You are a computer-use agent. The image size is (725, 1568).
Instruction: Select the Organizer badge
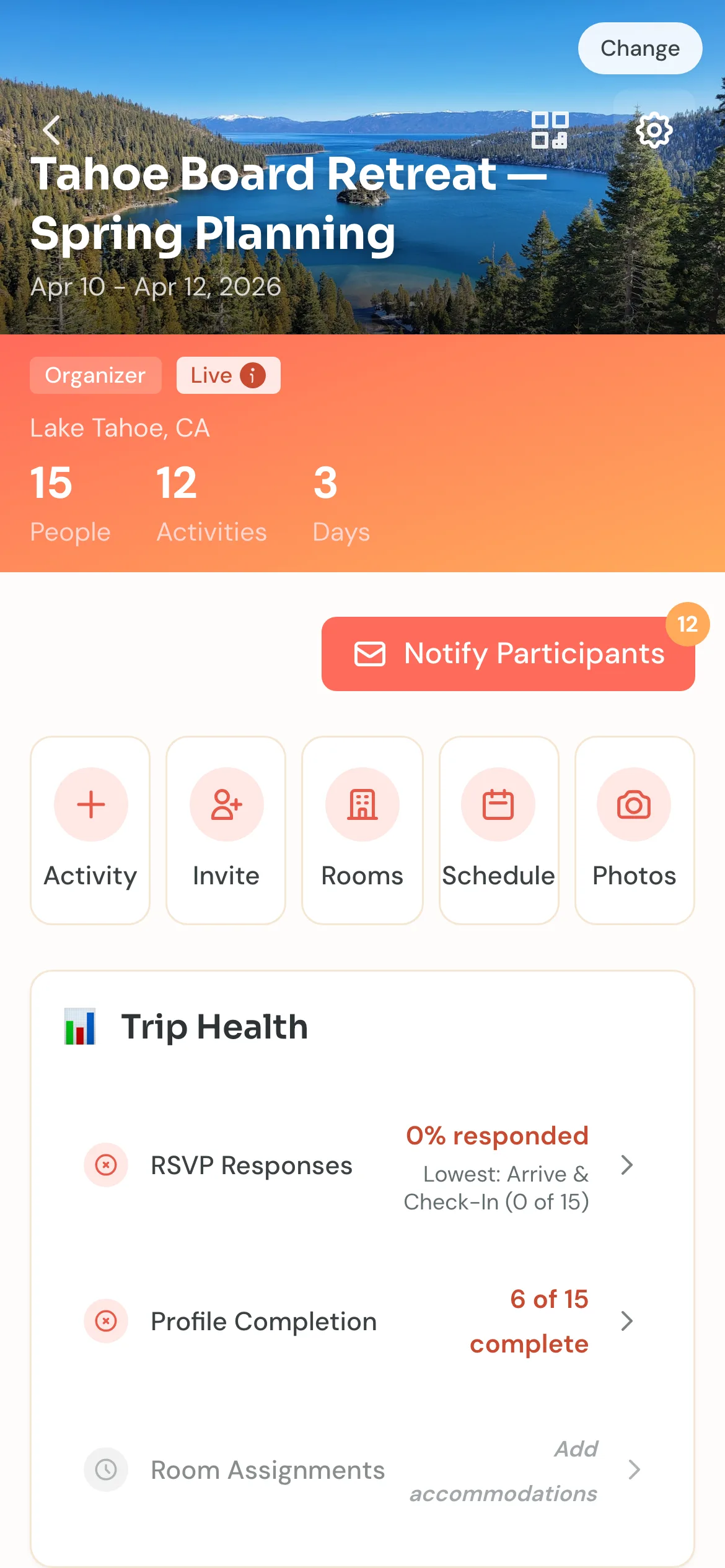click(x=95, y=375)
